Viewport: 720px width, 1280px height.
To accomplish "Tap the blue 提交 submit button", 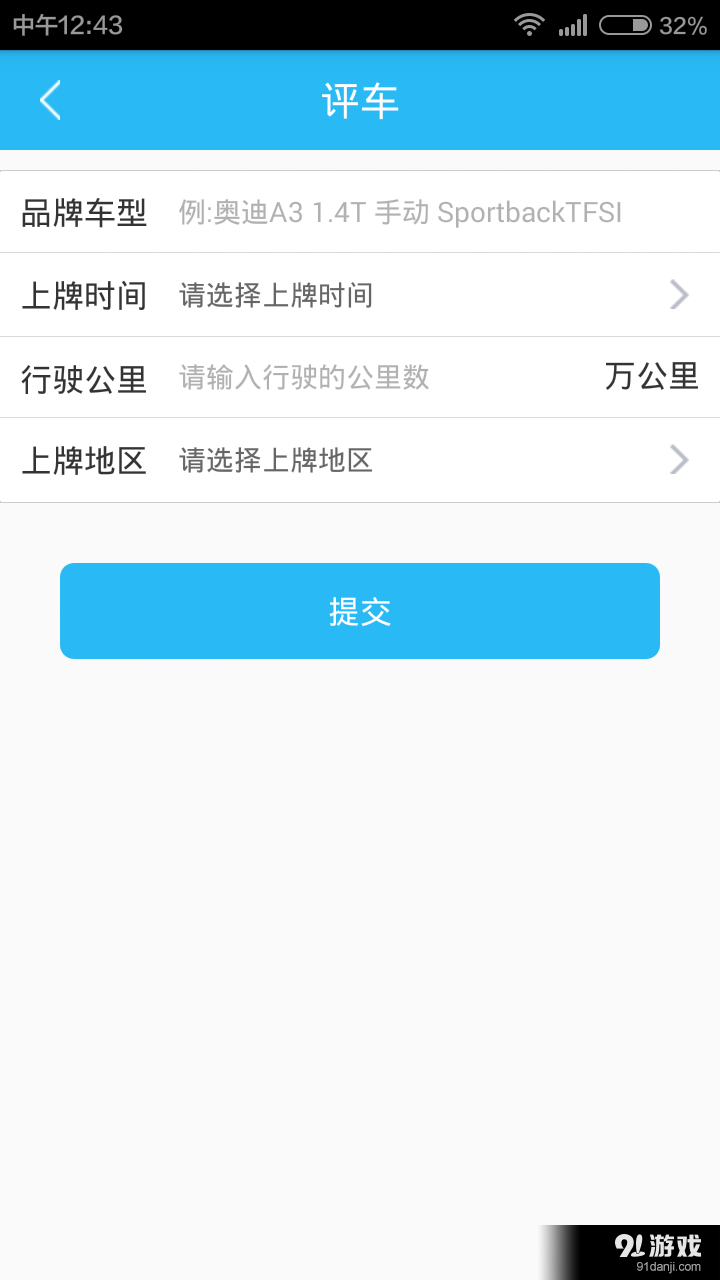I will coord(360,610).
